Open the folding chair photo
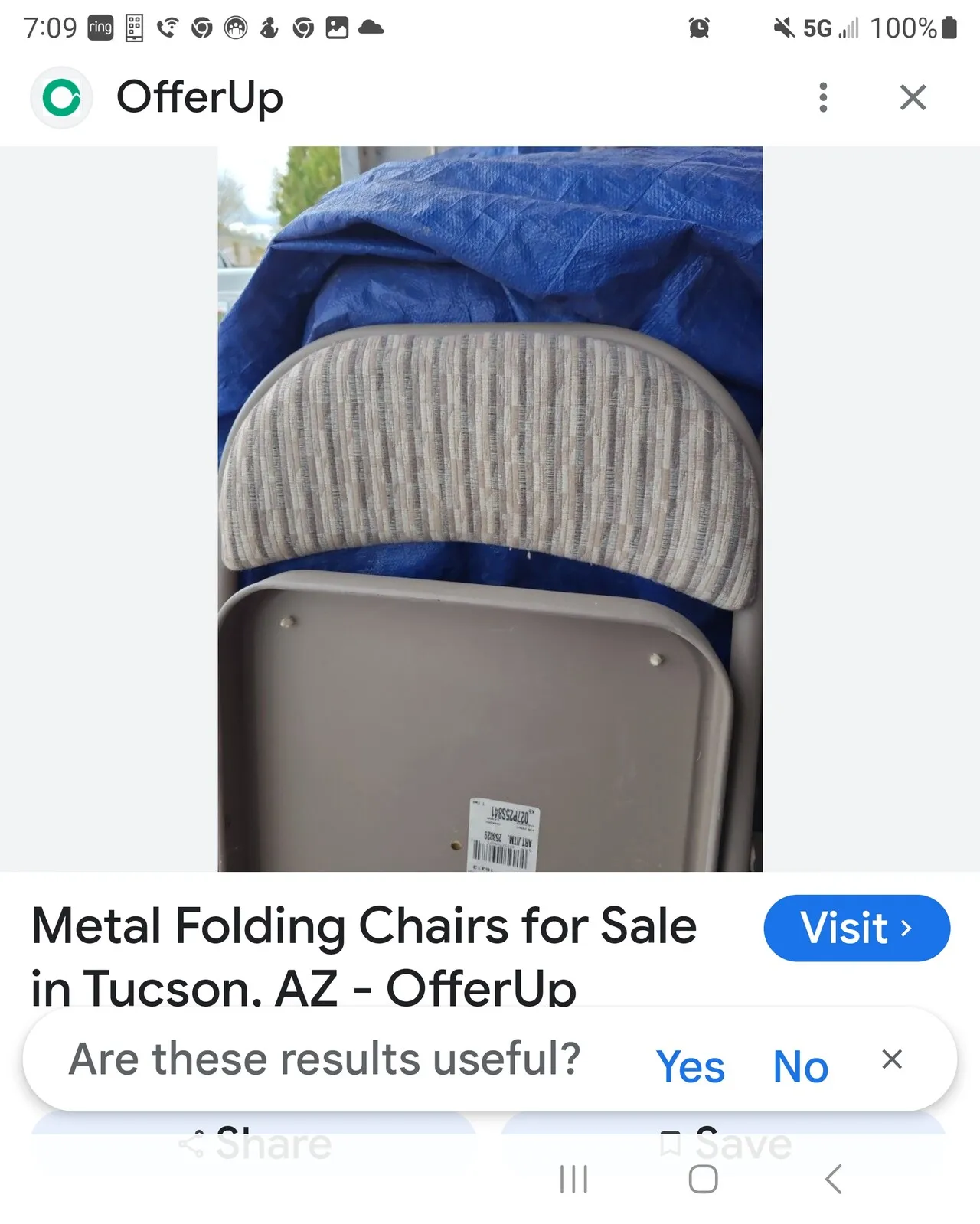 (x=490, y=508)
